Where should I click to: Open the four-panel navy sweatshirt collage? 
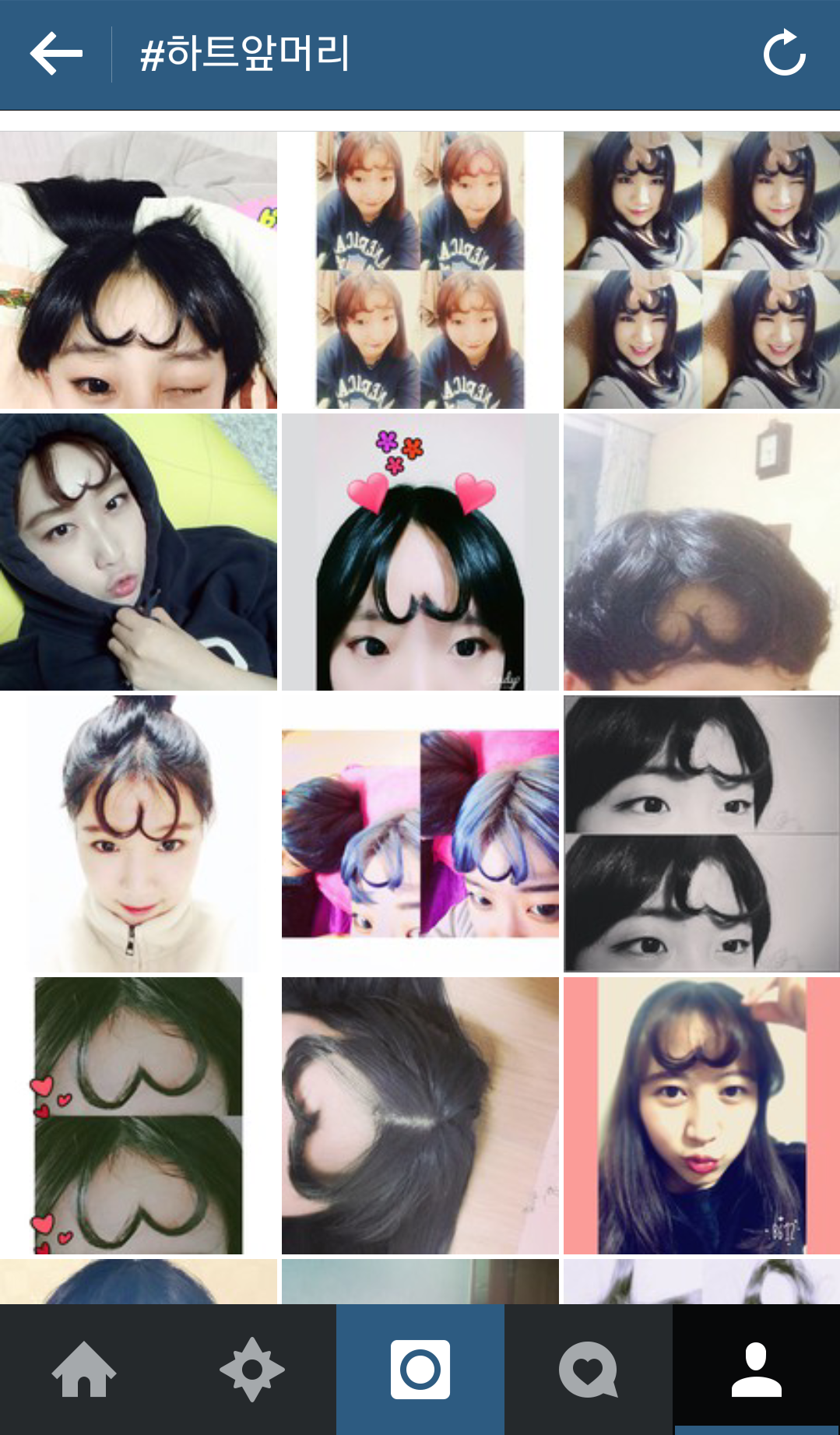coord(420,270)
